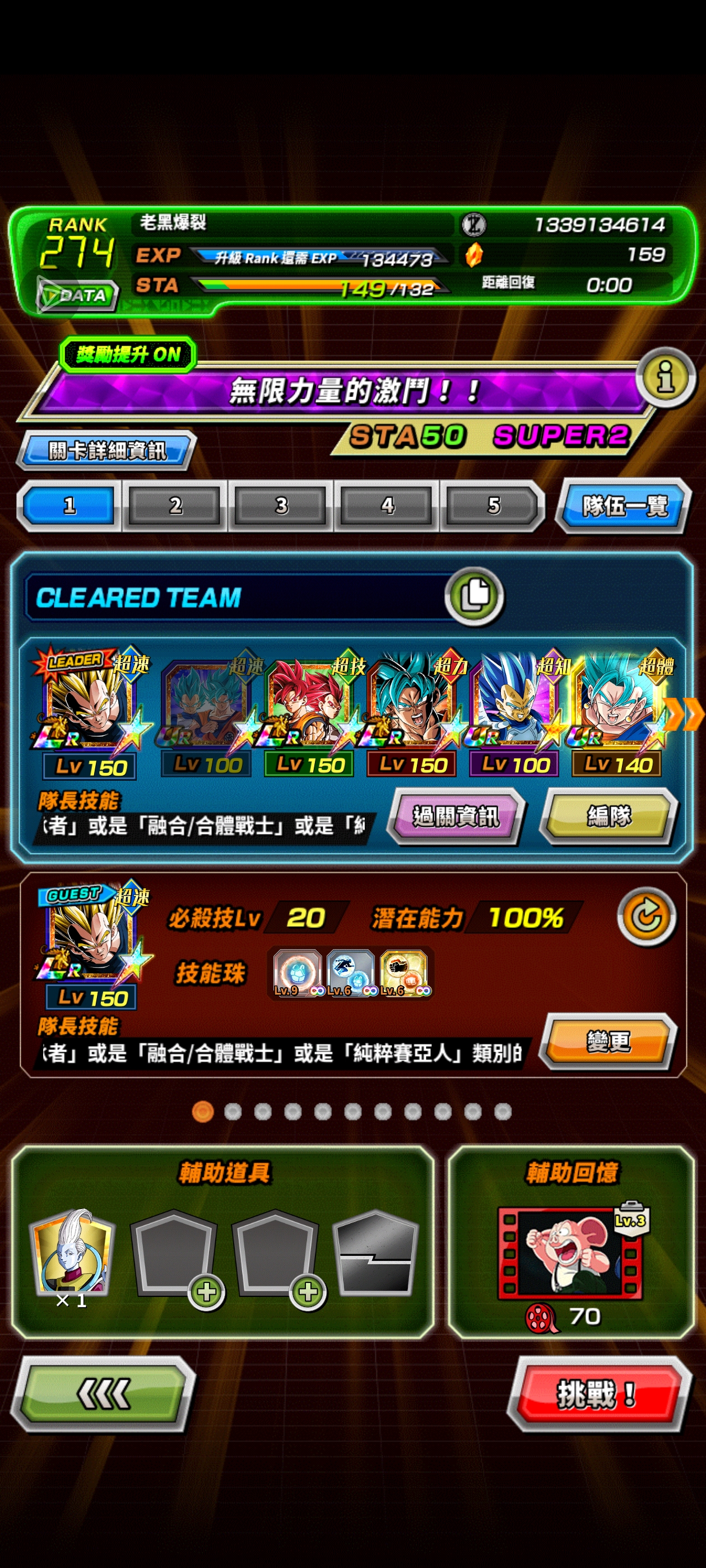Image resolution: width=706 pixels, height=1568 pixels.
Task: Open the DATA button under RANK
Action: click(77, 296)
